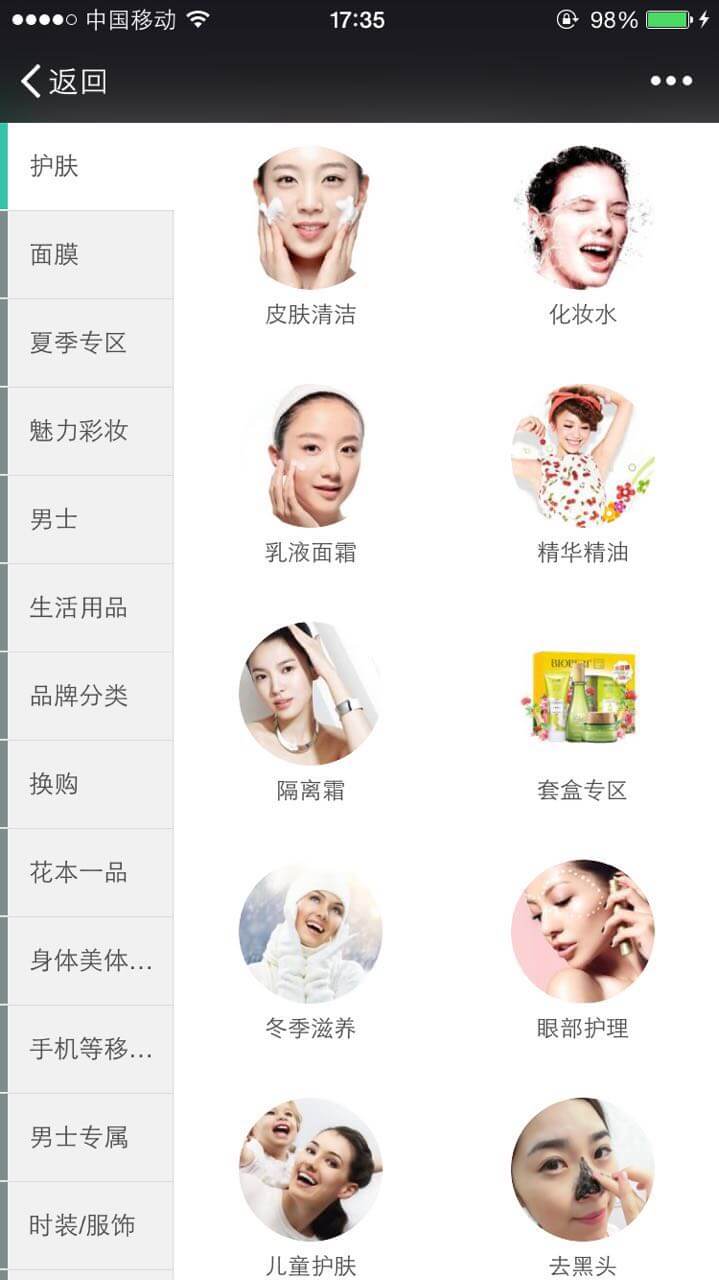
Task: Switch to the 面膜 category
Action: 88,255
